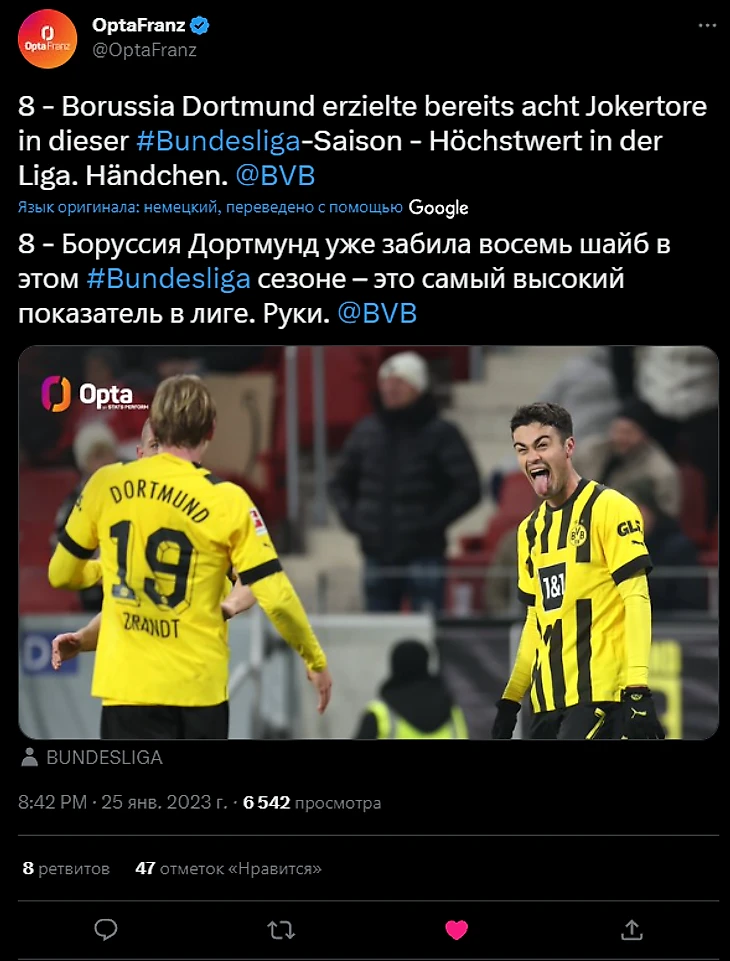730x961 pixels.
Task: Open the @BVB mention in the Russian translation
Action: coord(377,313)
